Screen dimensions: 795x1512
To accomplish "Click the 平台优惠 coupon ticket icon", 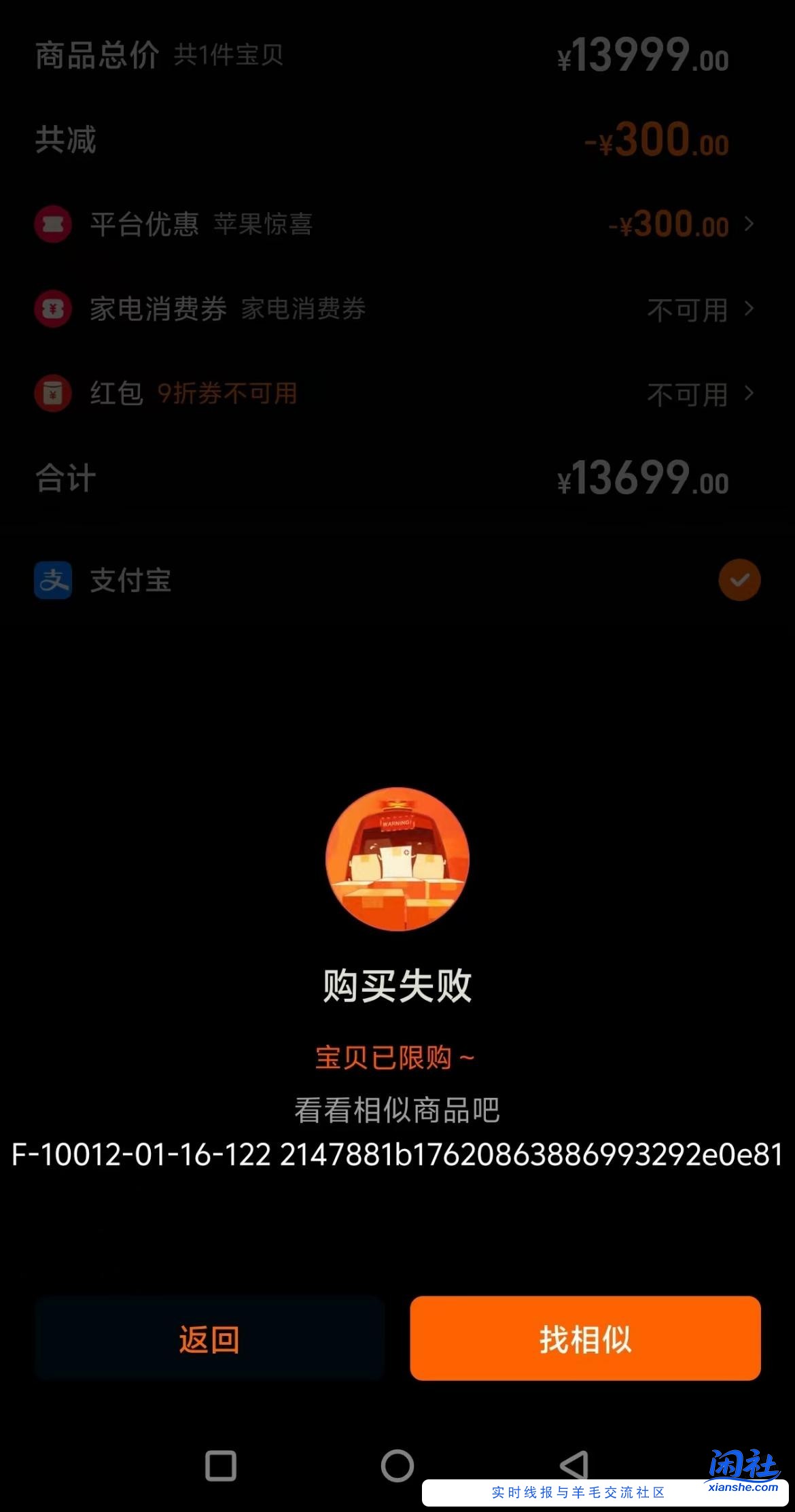I will [x=53, y=224].
